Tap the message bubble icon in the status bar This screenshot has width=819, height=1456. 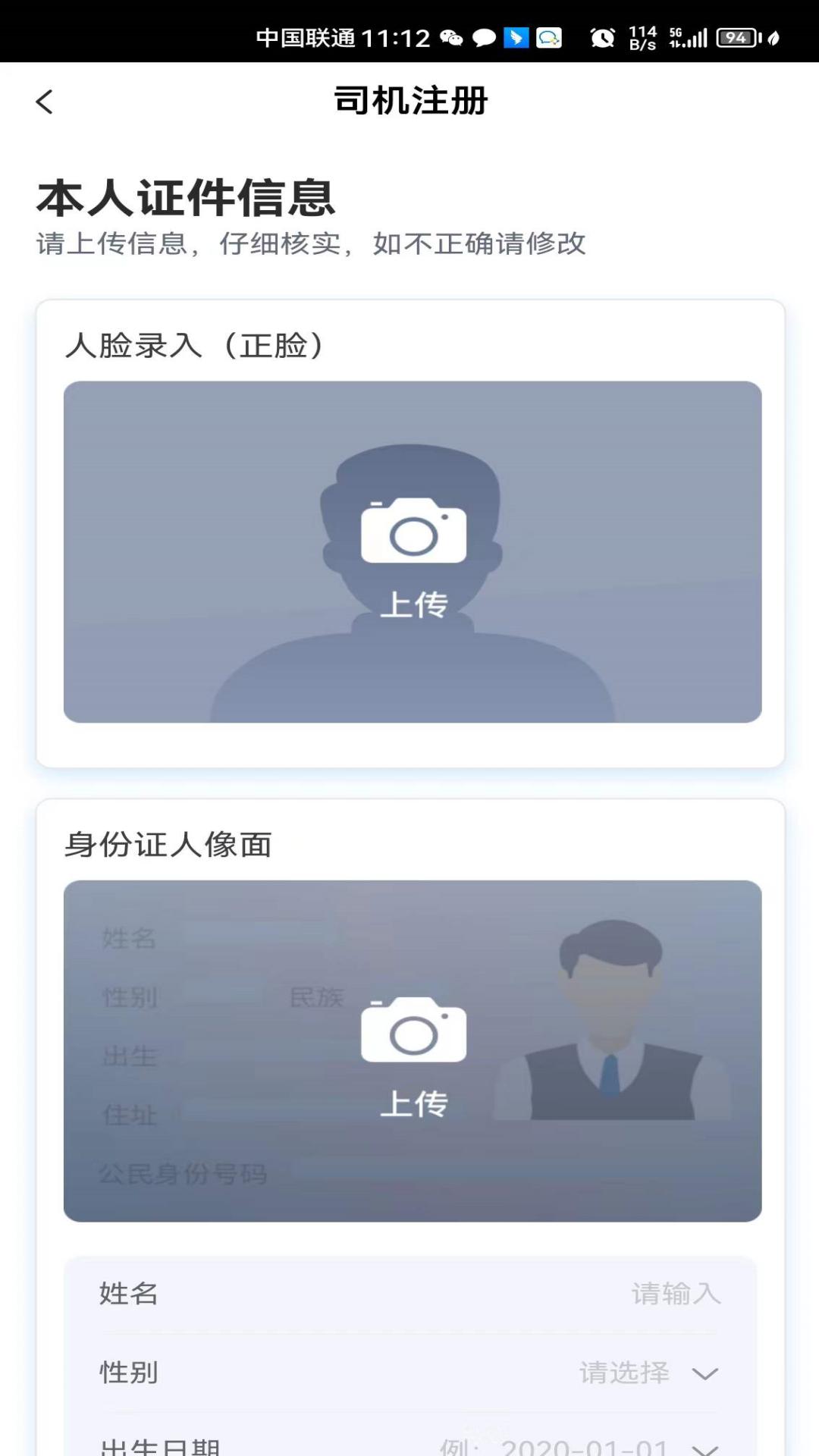pyautogui.click(x=484, y=36)
